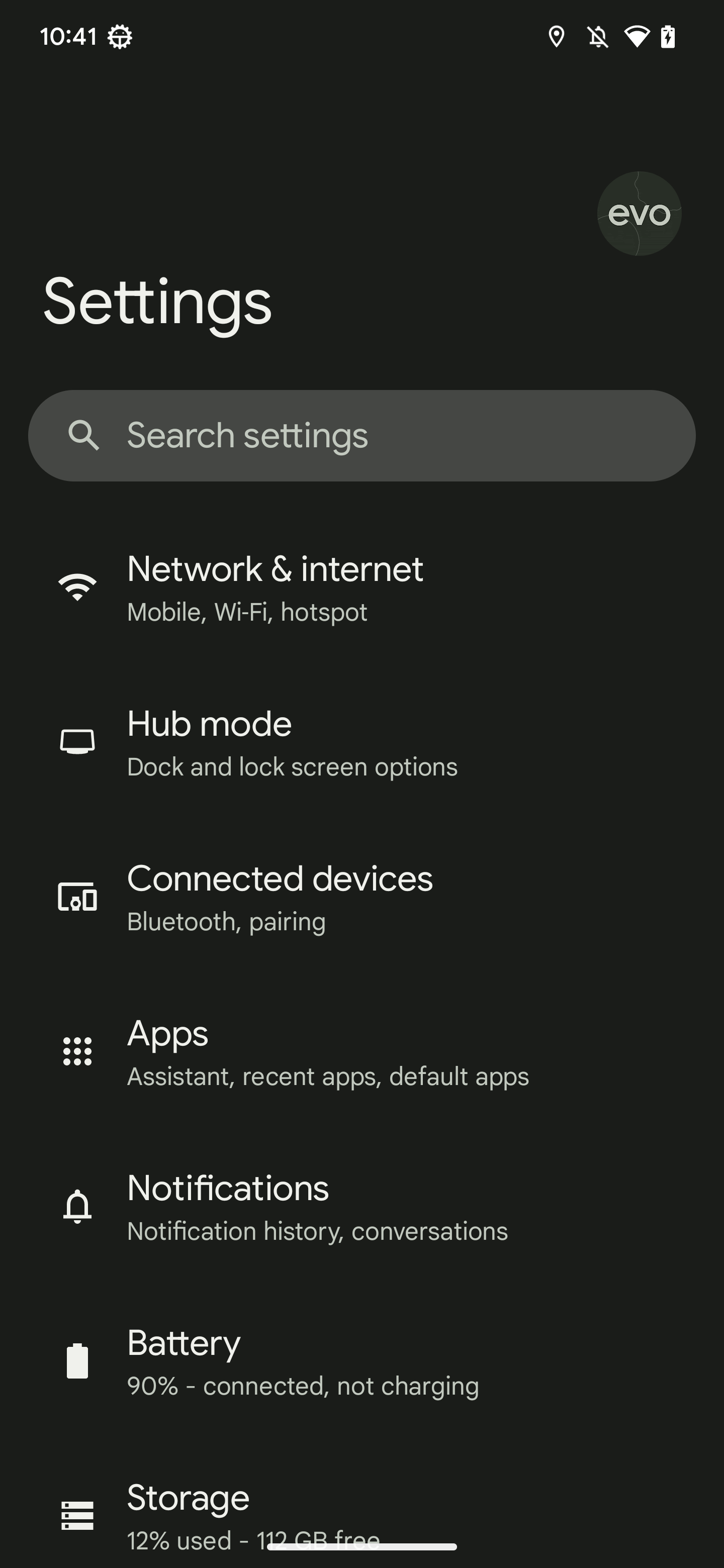
Task: Click the magnifying glass in the search bar
Action: (84, 435)
